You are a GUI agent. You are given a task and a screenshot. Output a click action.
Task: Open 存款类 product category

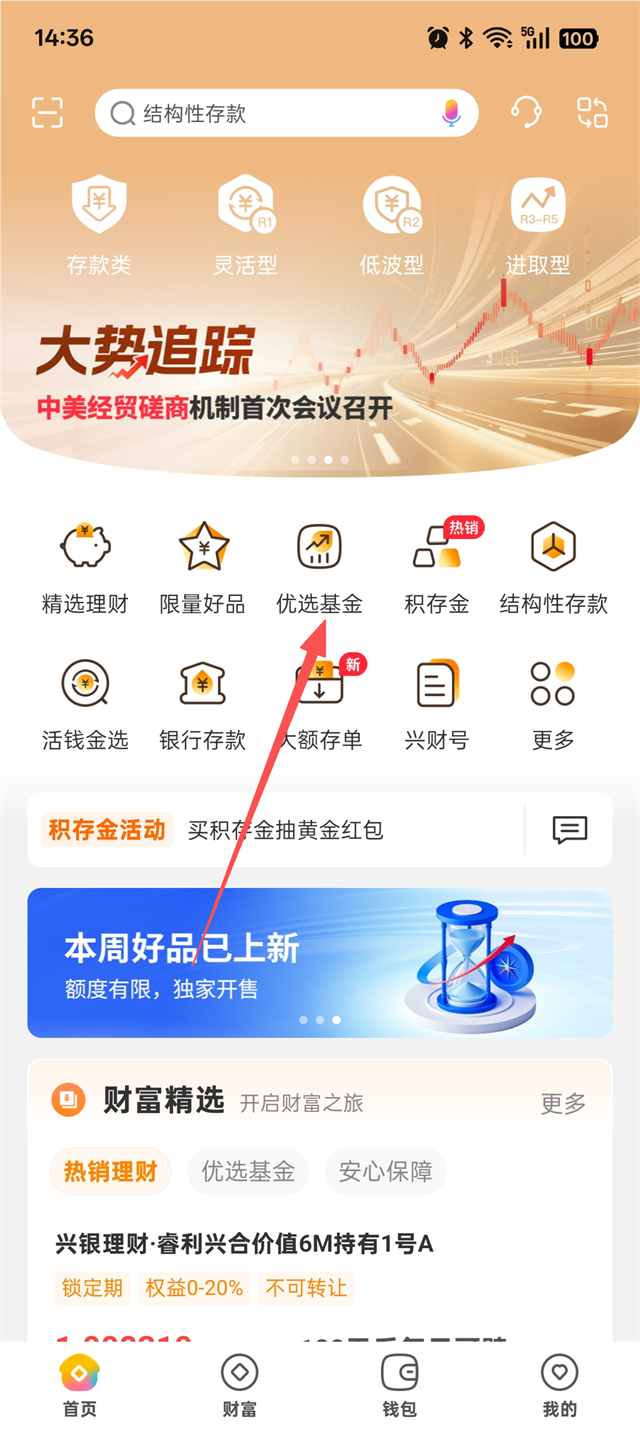point(99,225)
